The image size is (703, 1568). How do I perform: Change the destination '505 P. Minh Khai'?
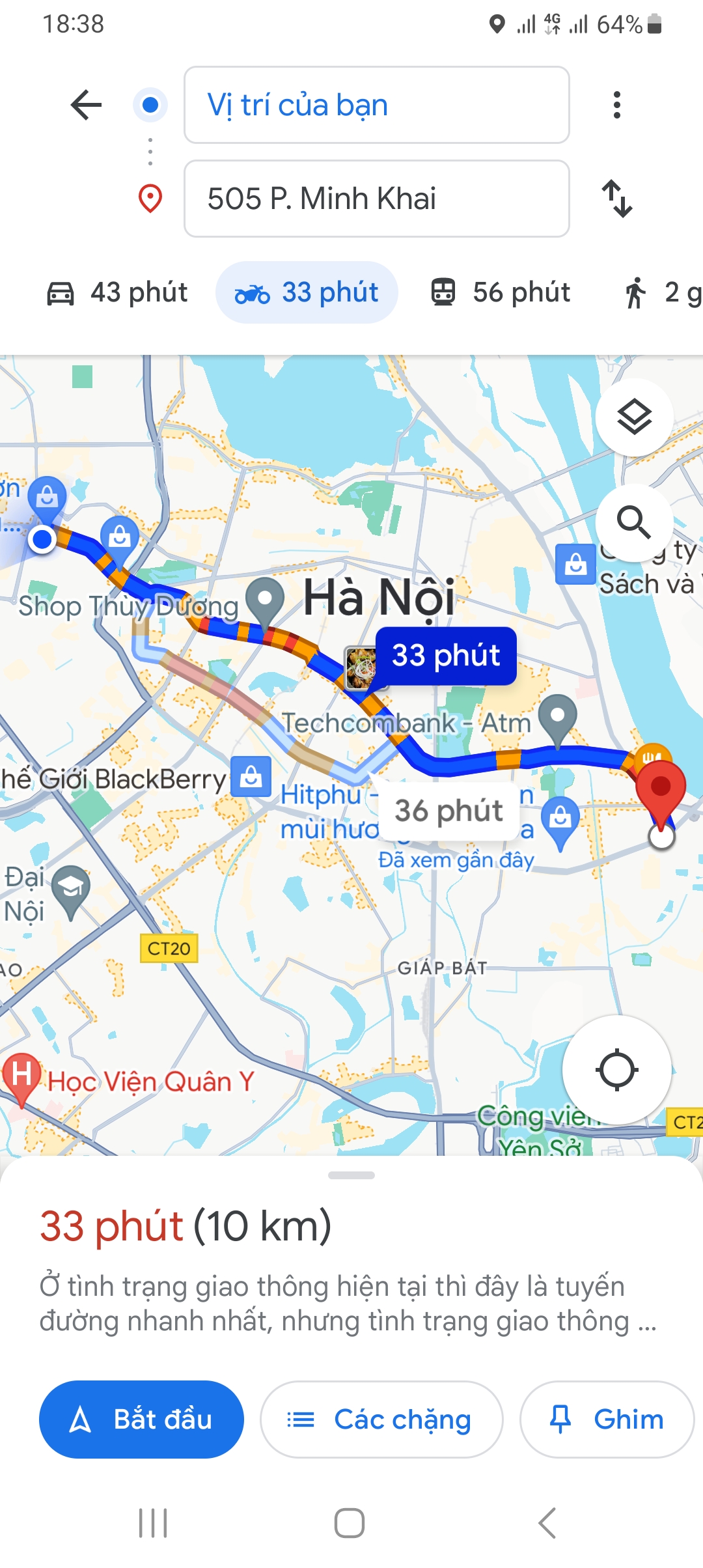376,199
